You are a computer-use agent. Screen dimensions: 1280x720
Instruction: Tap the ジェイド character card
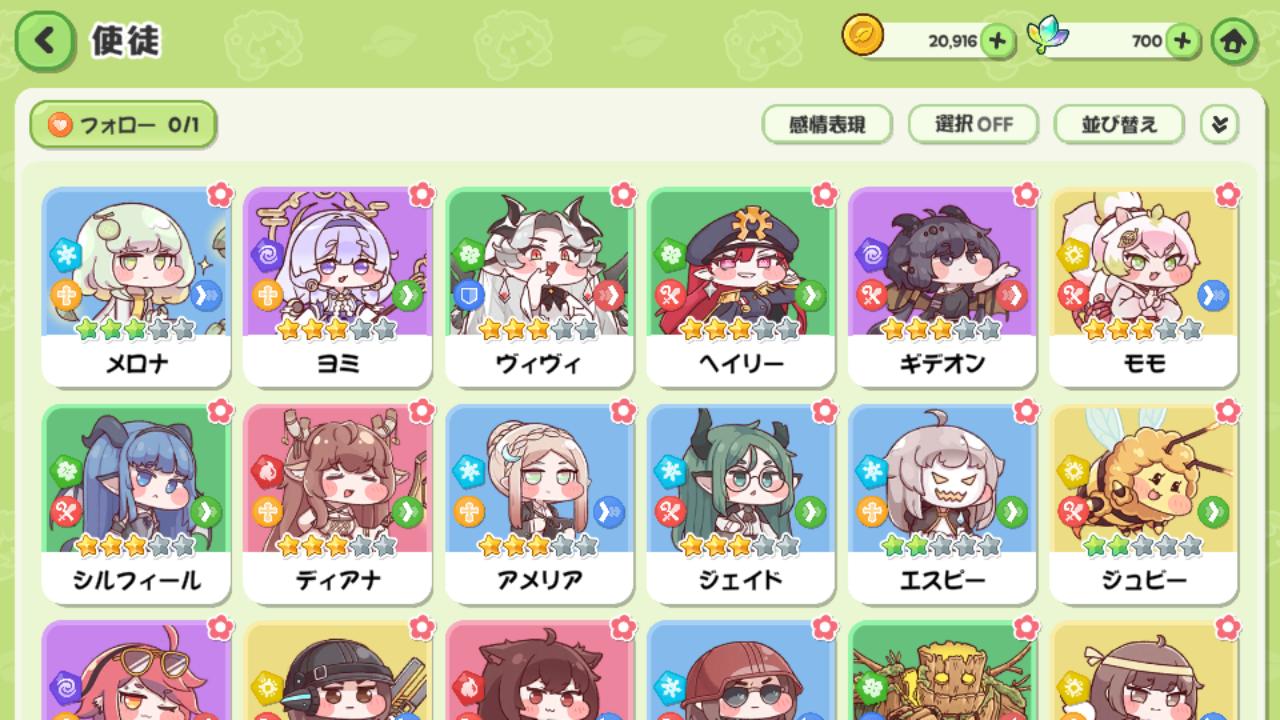740,503
